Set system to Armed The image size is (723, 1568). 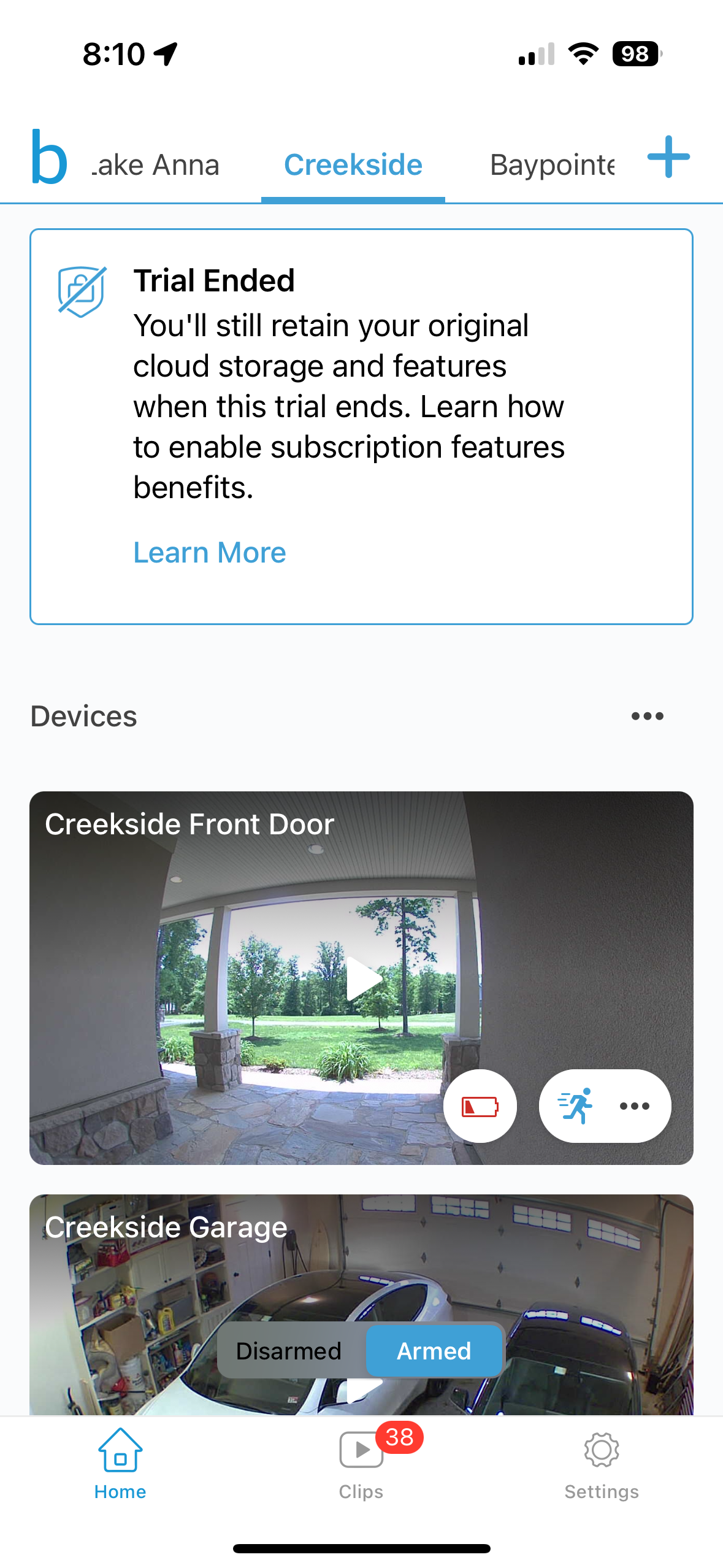[434, 1351]
